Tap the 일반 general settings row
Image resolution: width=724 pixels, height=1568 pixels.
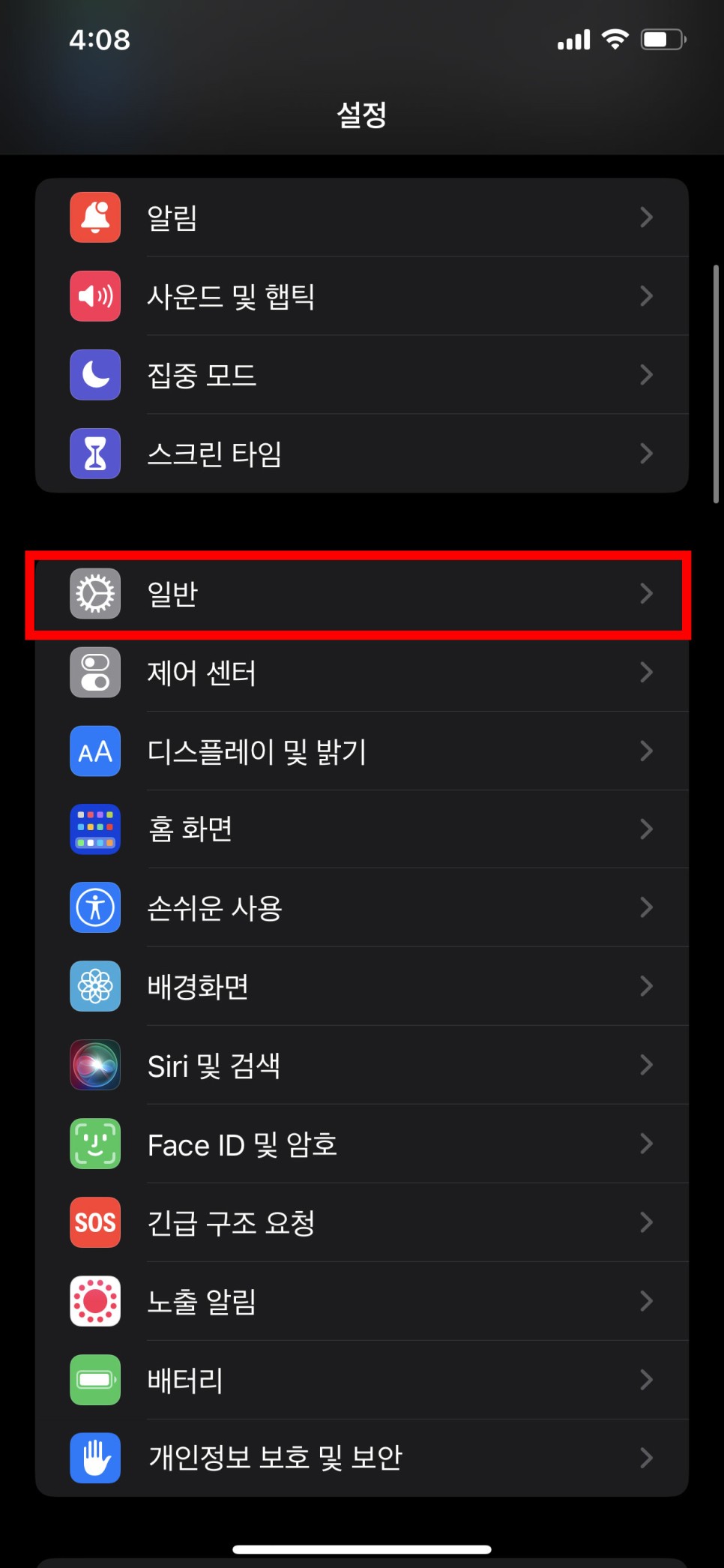tap(362, 594)
